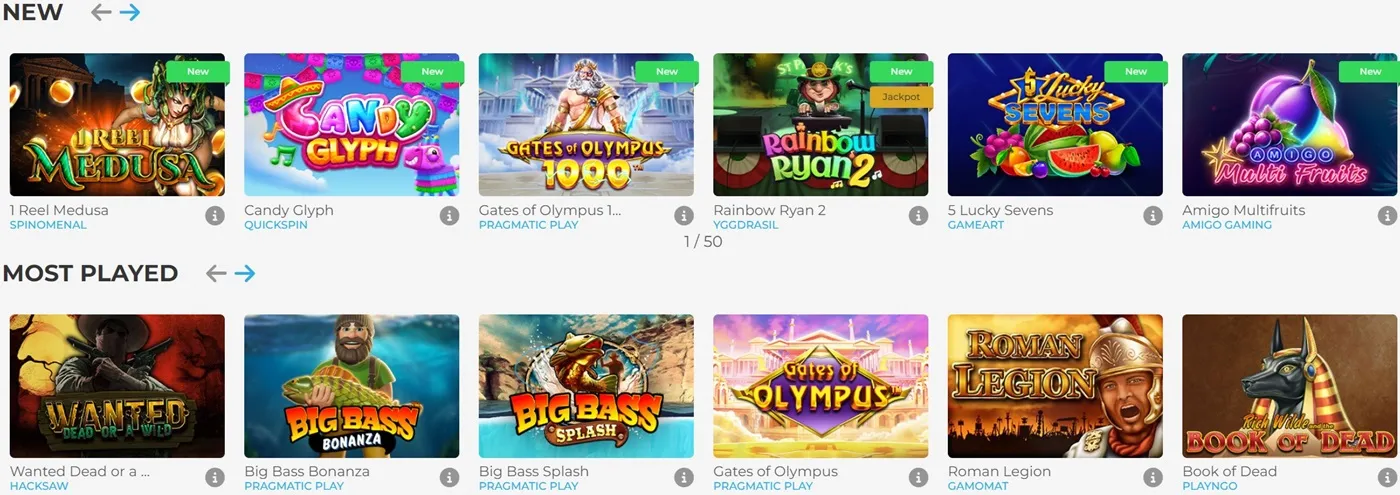
Task: Launch Gates of Olympus in Most Played
Action: (x=820, y=386)
